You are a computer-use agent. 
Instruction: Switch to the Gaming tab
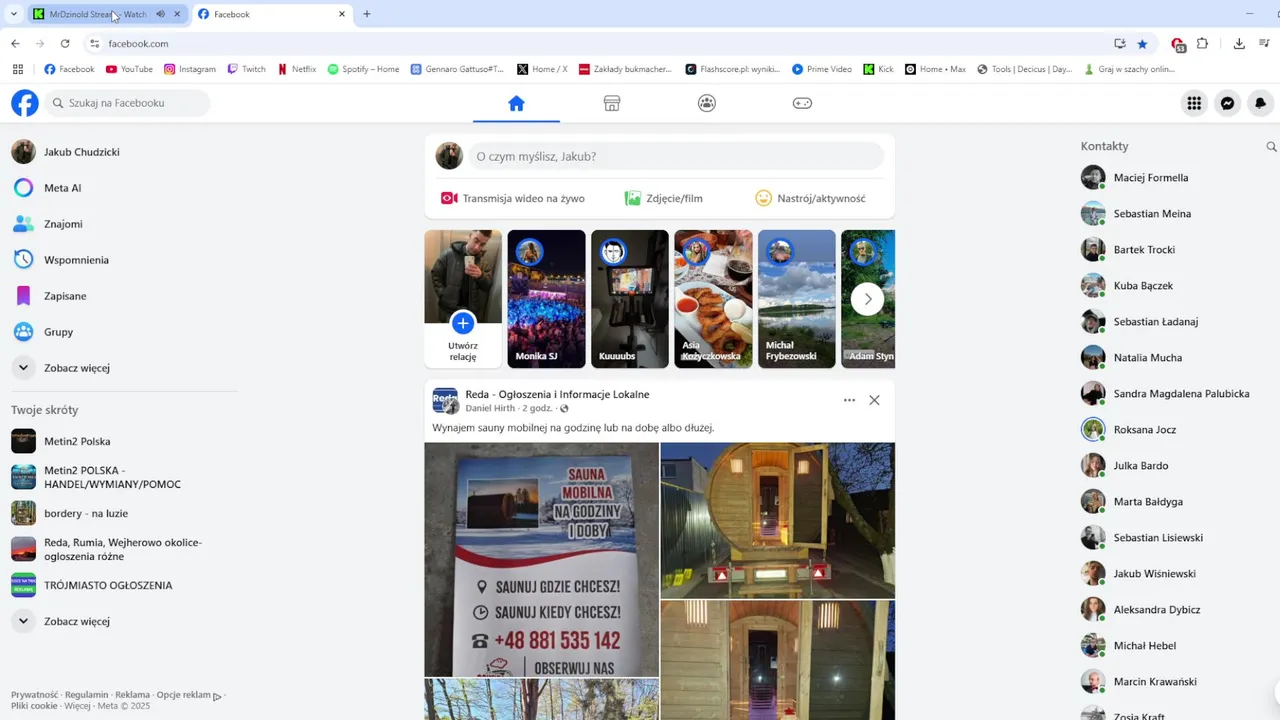(x=802, y=103)
